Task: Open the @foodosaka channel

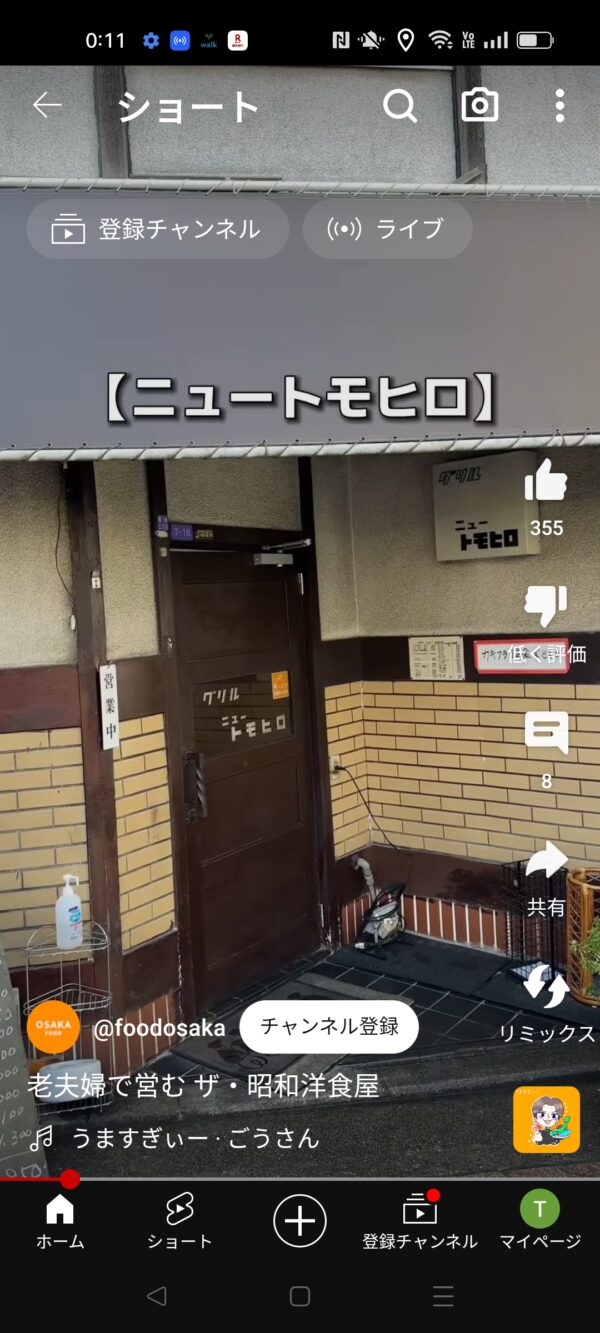Action: click(159, 1027)
